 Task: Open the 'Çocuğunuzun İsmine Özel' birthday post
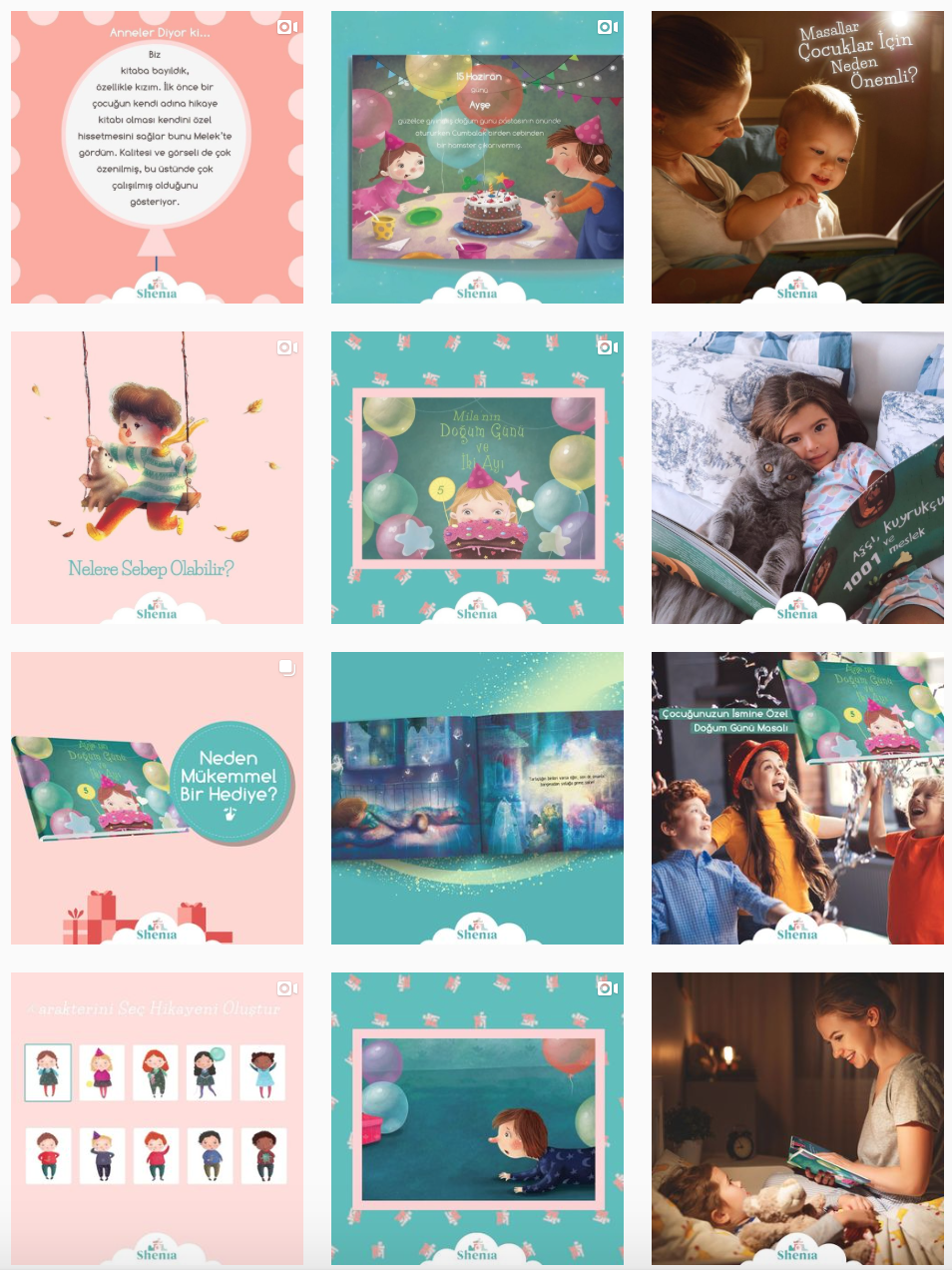tap(797, 798)
